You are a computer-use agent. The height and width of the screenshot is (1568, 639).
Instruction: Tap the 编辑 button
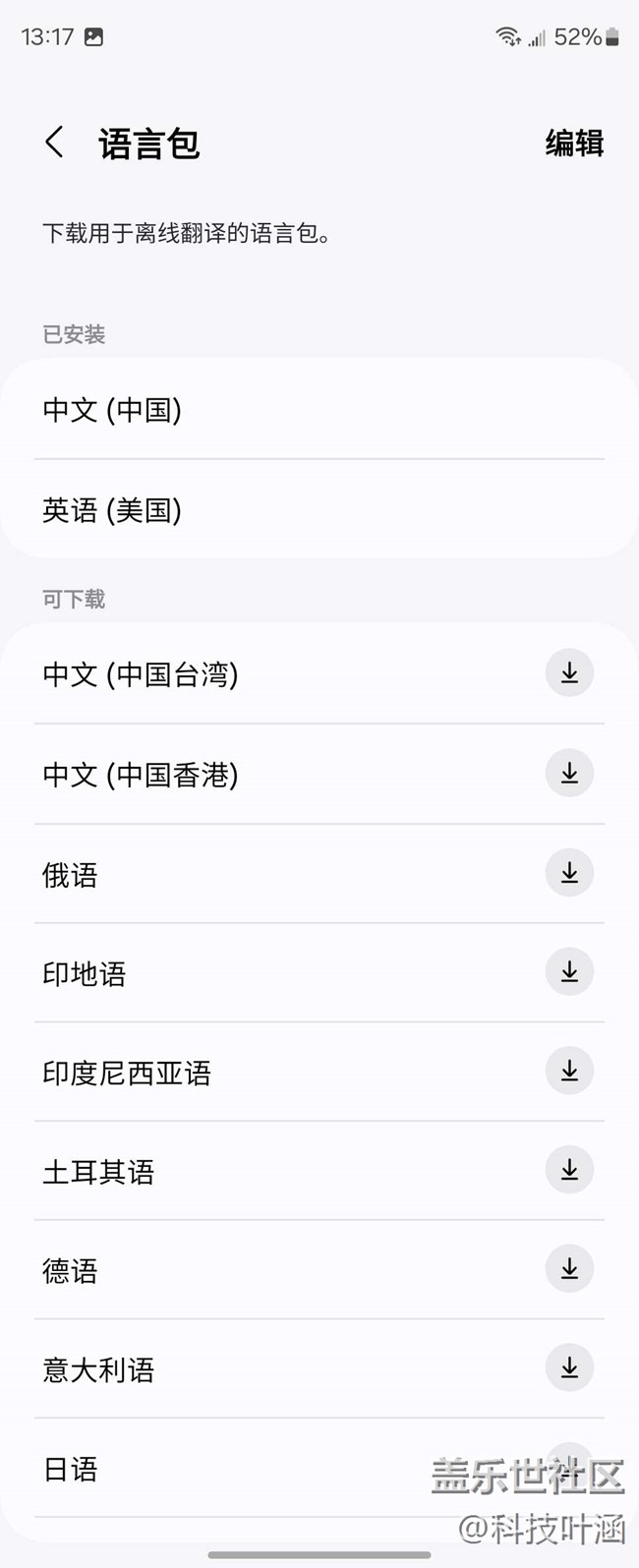574,144
